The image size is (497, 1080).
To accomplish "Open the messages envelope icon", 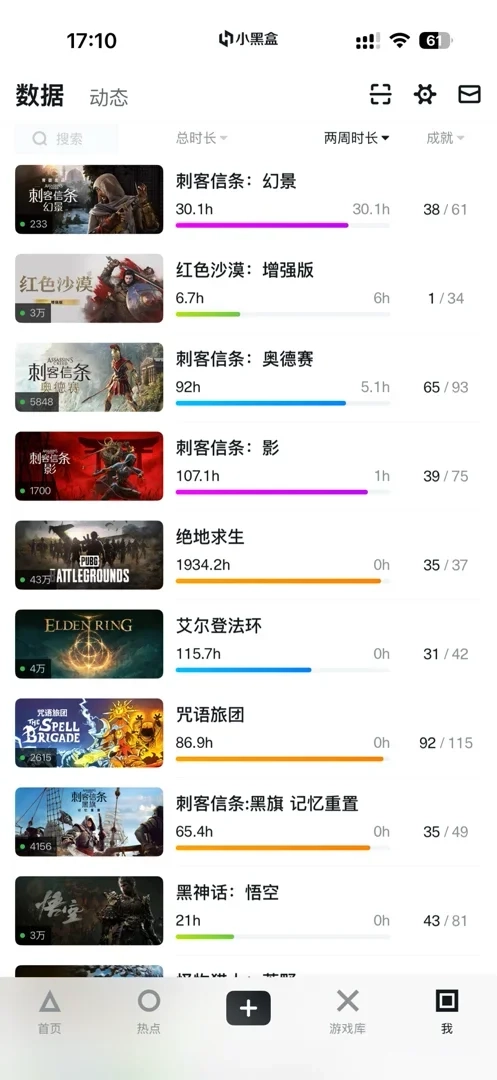I will [x=469, y=94].
